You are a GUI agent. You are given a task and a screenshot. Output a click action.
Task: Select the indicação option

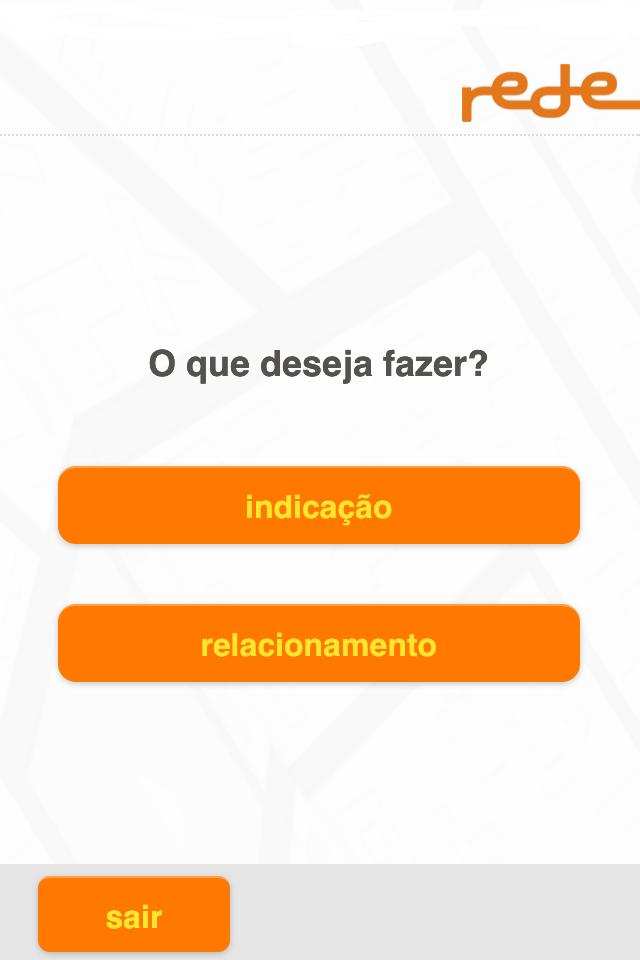coord(319,506)
